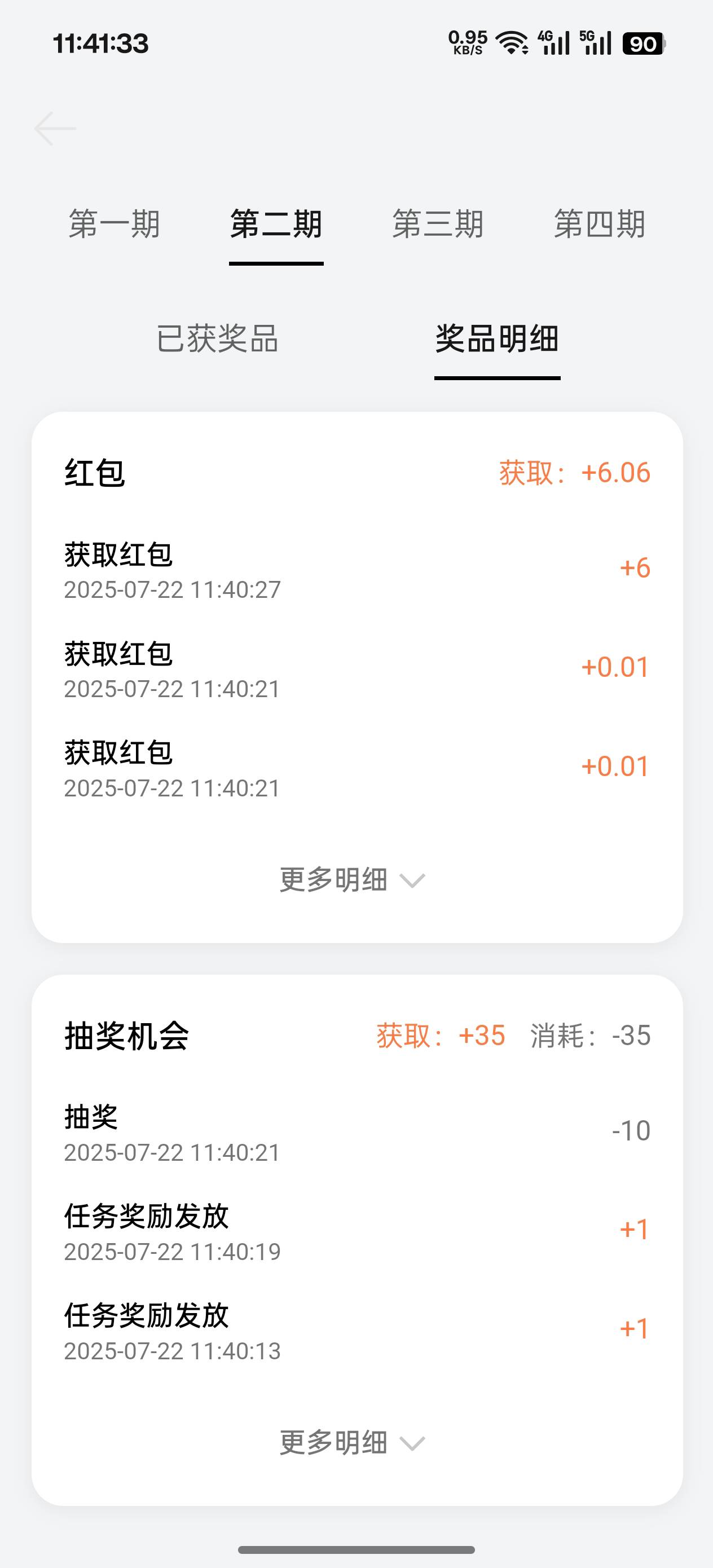Open the 第四期 tab
The image size is (713, 1568).
tap(599, 224)
